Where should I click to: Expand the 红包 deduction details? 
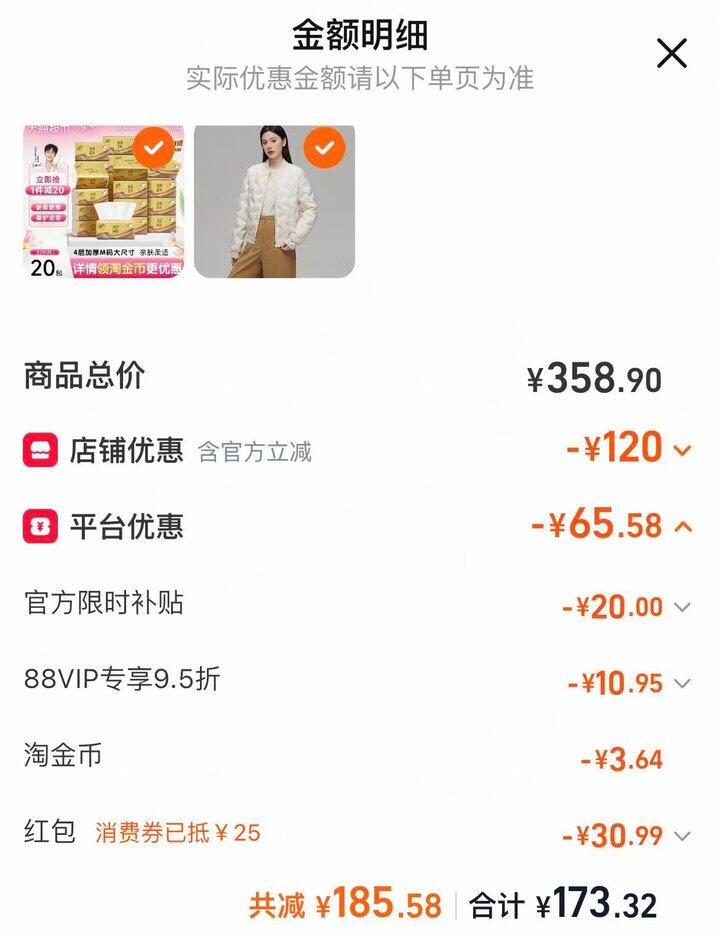point(683,836)
